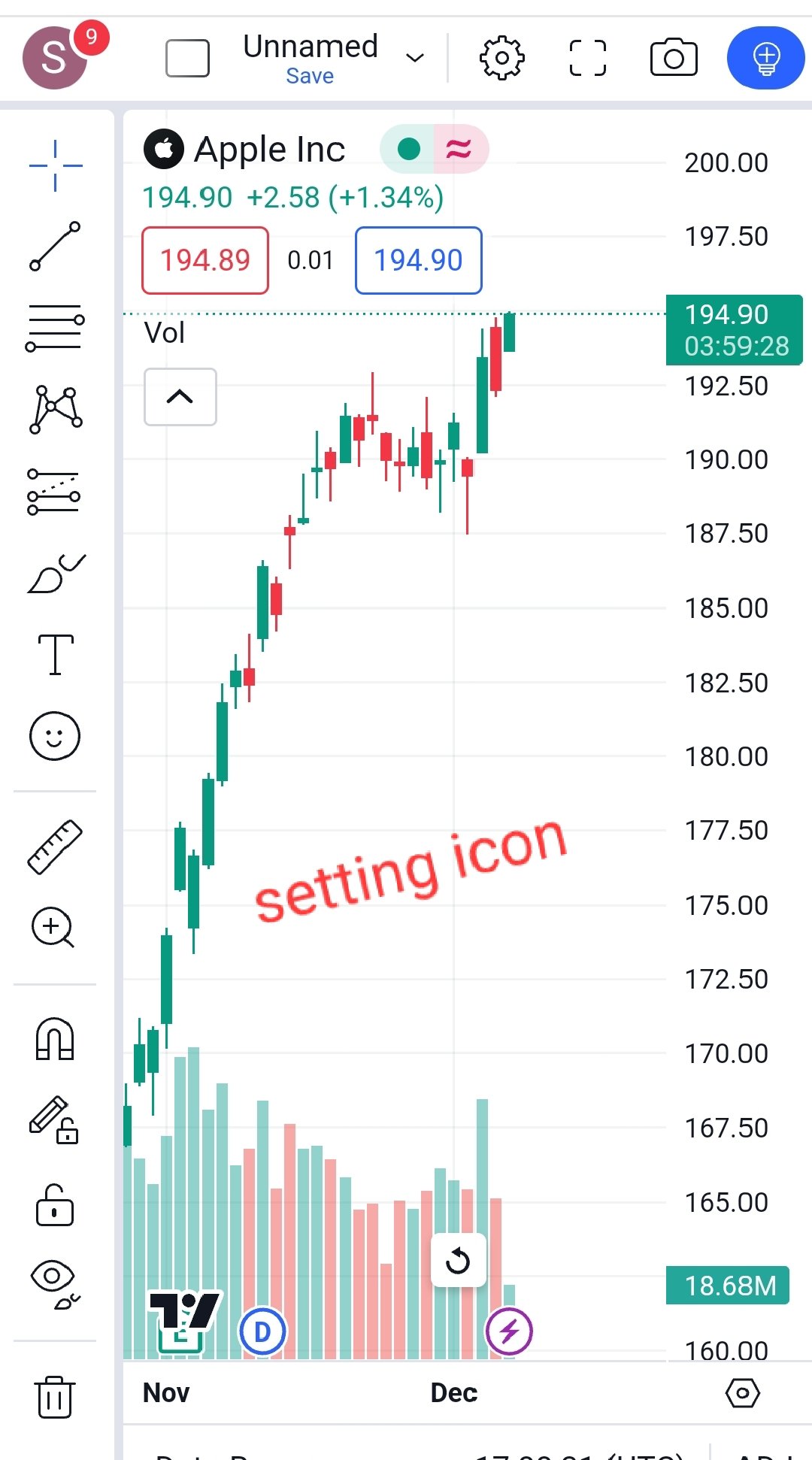This screenshot has height=1460, width=812.
Task: Open the profile avatar menu
Action: [x=55, y=58]
